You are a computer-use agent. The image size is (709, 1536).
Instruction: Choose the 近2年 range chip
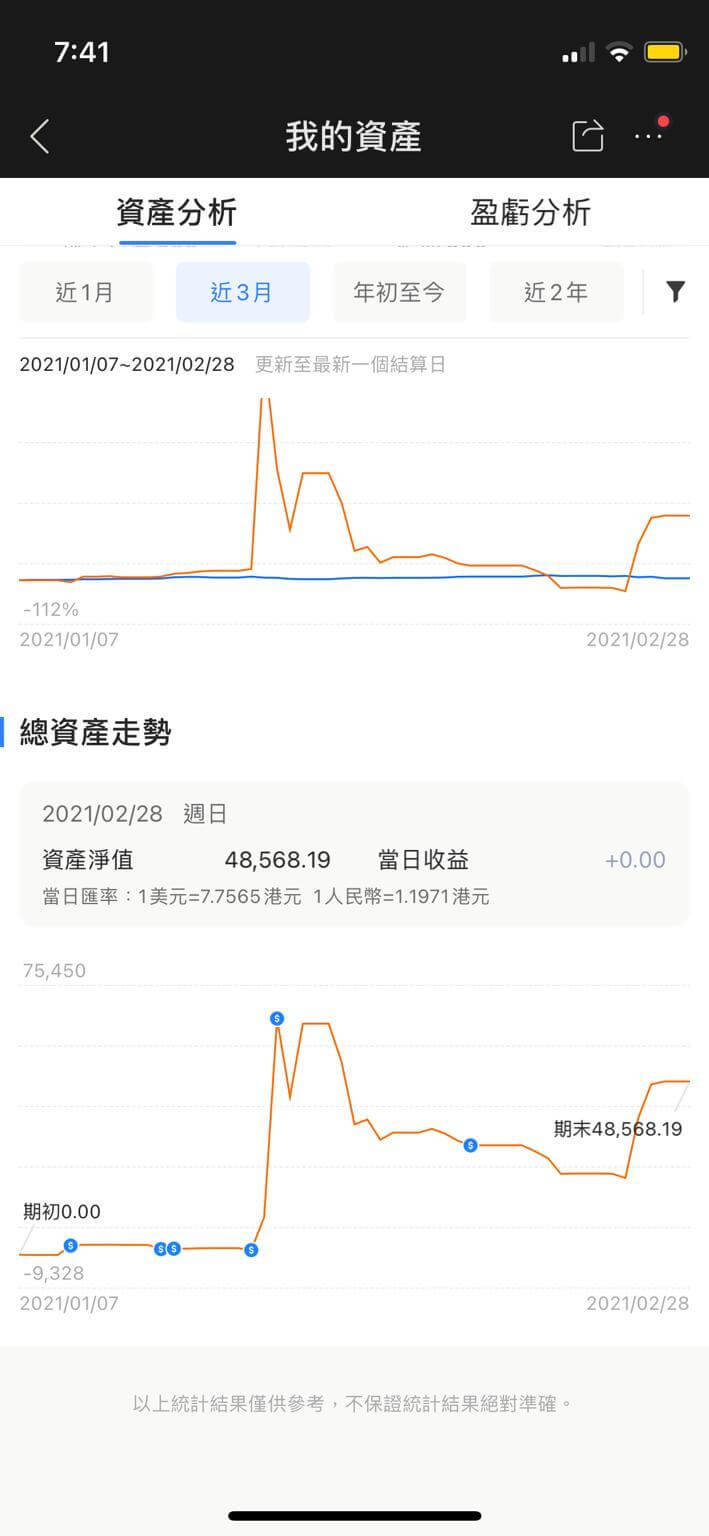click(x=556, y=292)
